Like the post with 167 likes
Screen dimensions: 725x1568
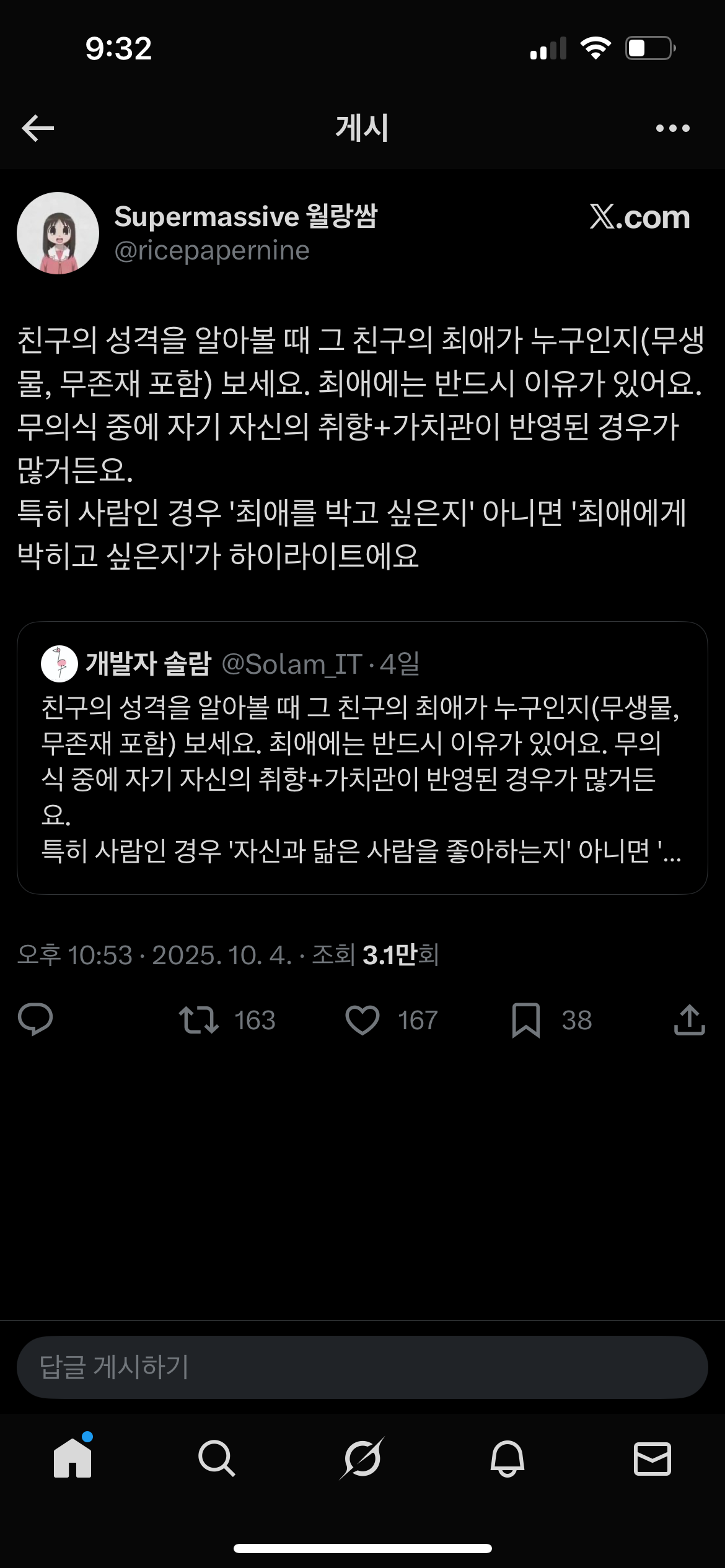pos(392,1020)
